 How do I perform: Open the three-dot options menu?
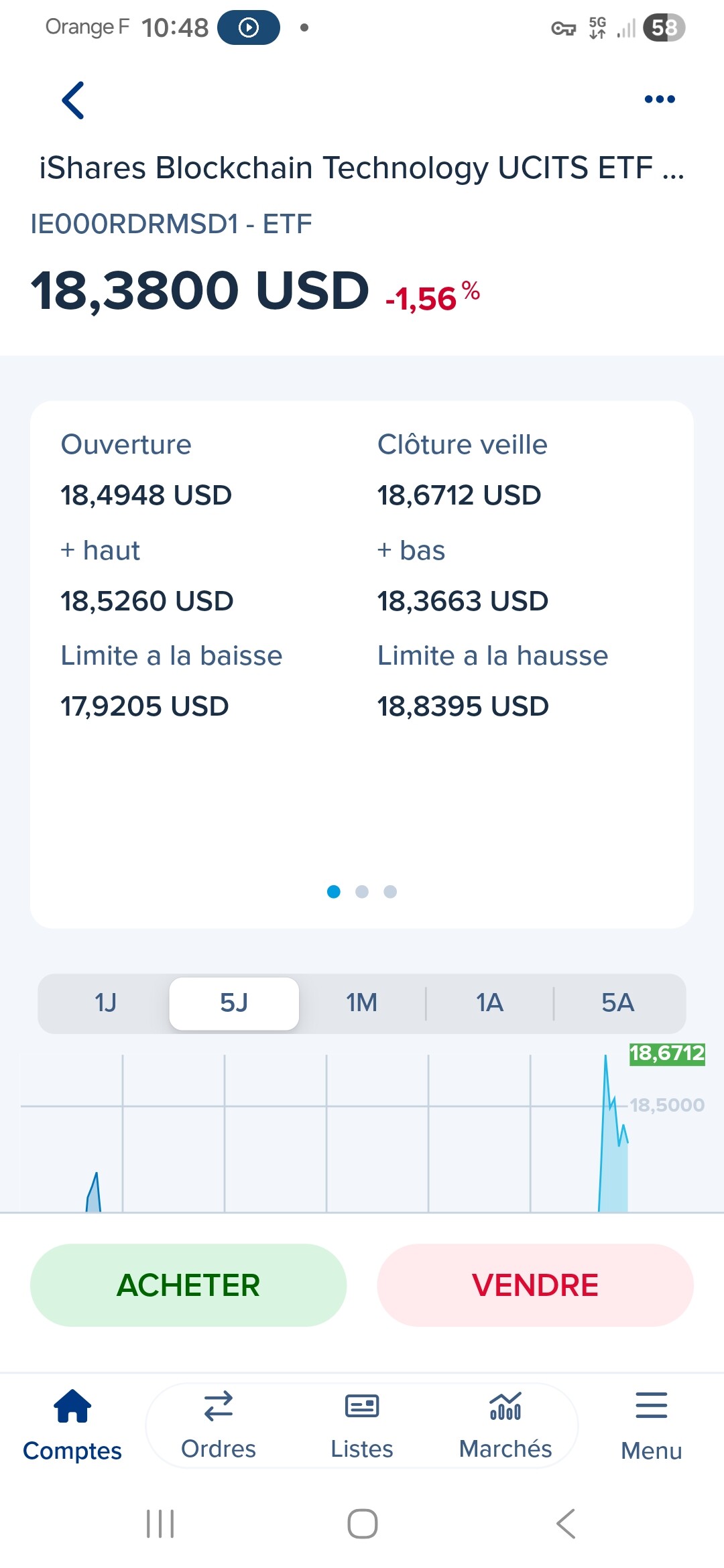tap(658, 99)
